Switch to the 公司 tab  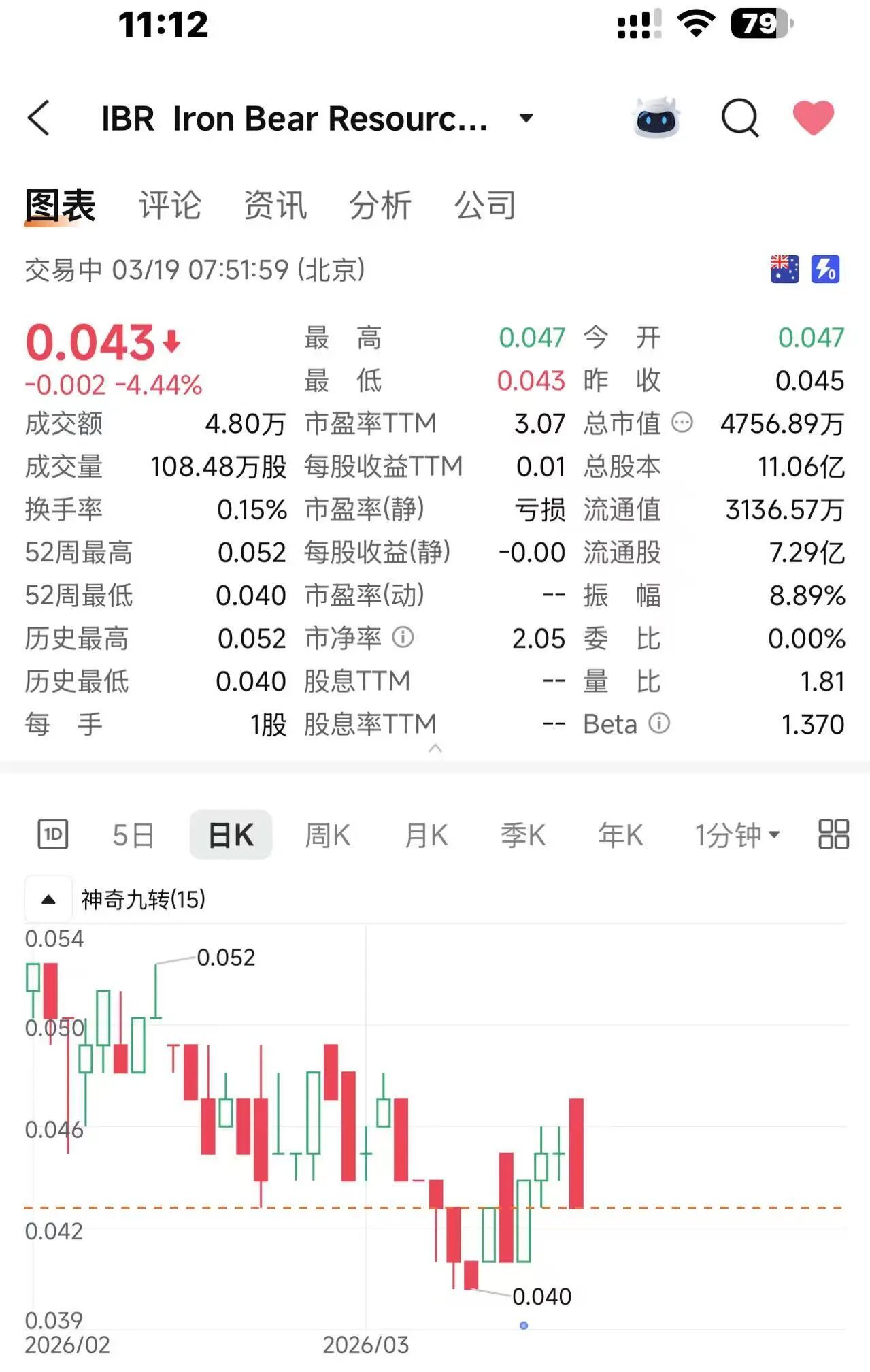(485, 206)
